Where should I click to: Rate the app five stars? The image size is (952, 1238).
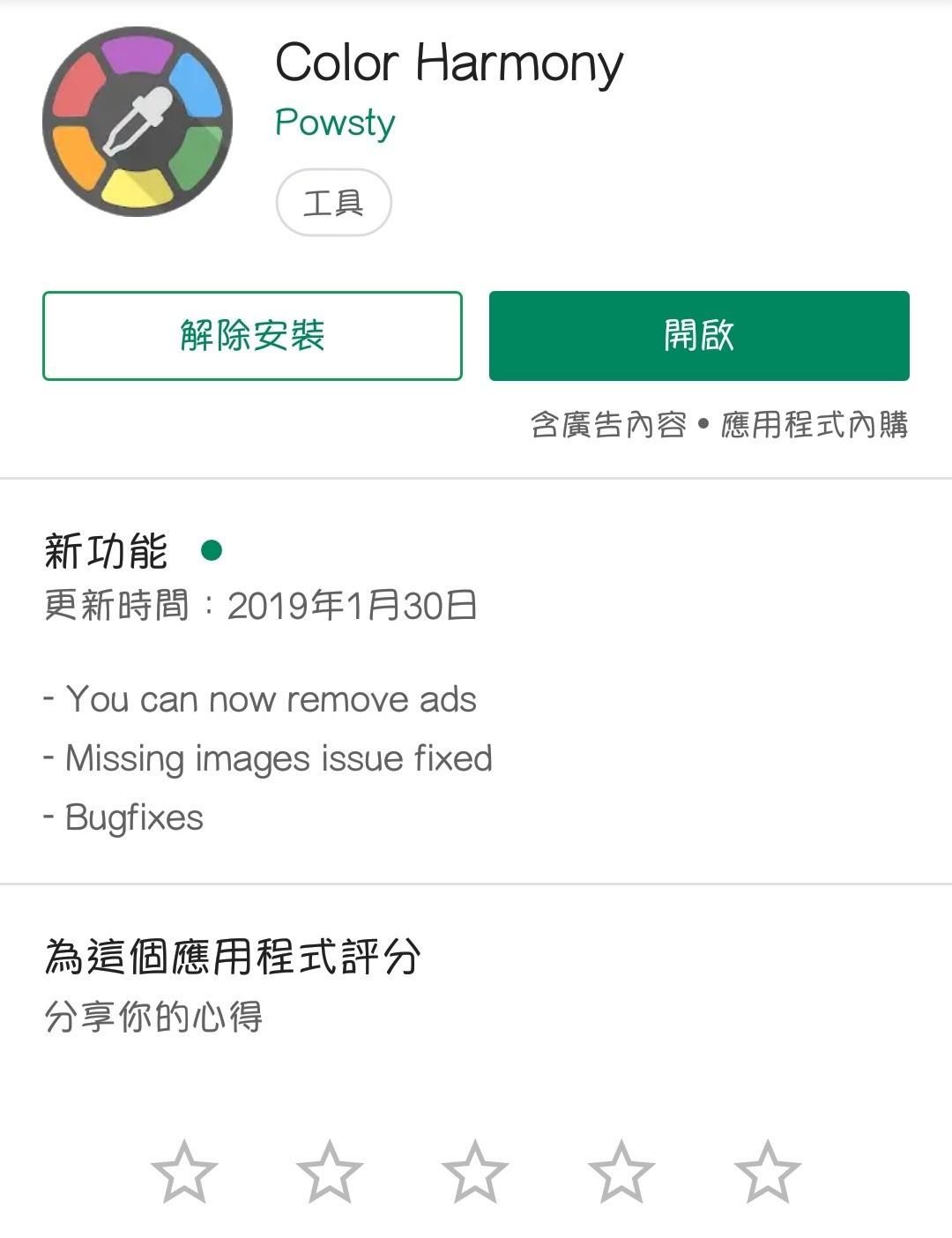[767, 1173]
